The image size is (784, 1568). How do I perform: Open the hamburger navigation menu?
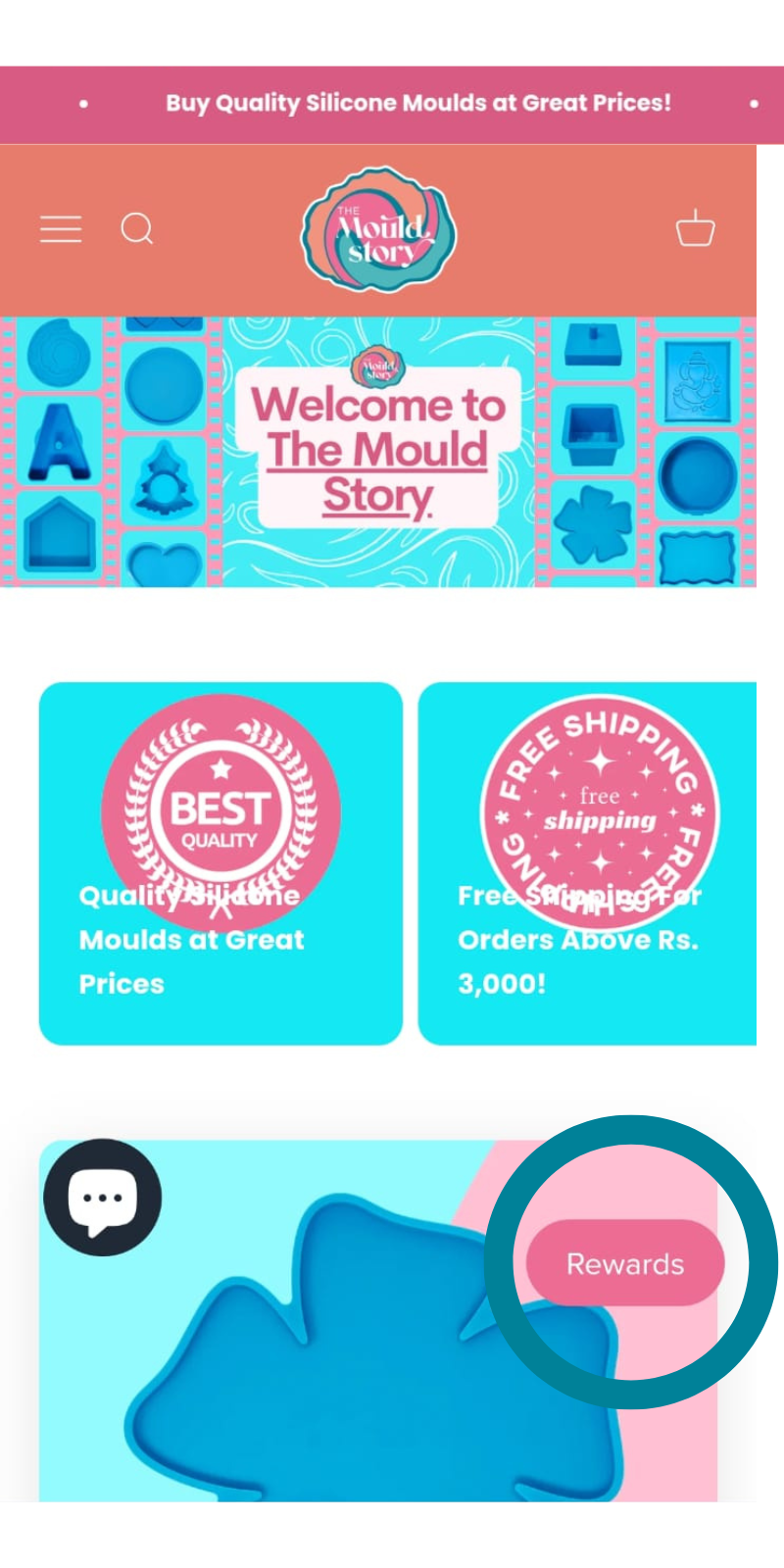click(x=61, y=229)
